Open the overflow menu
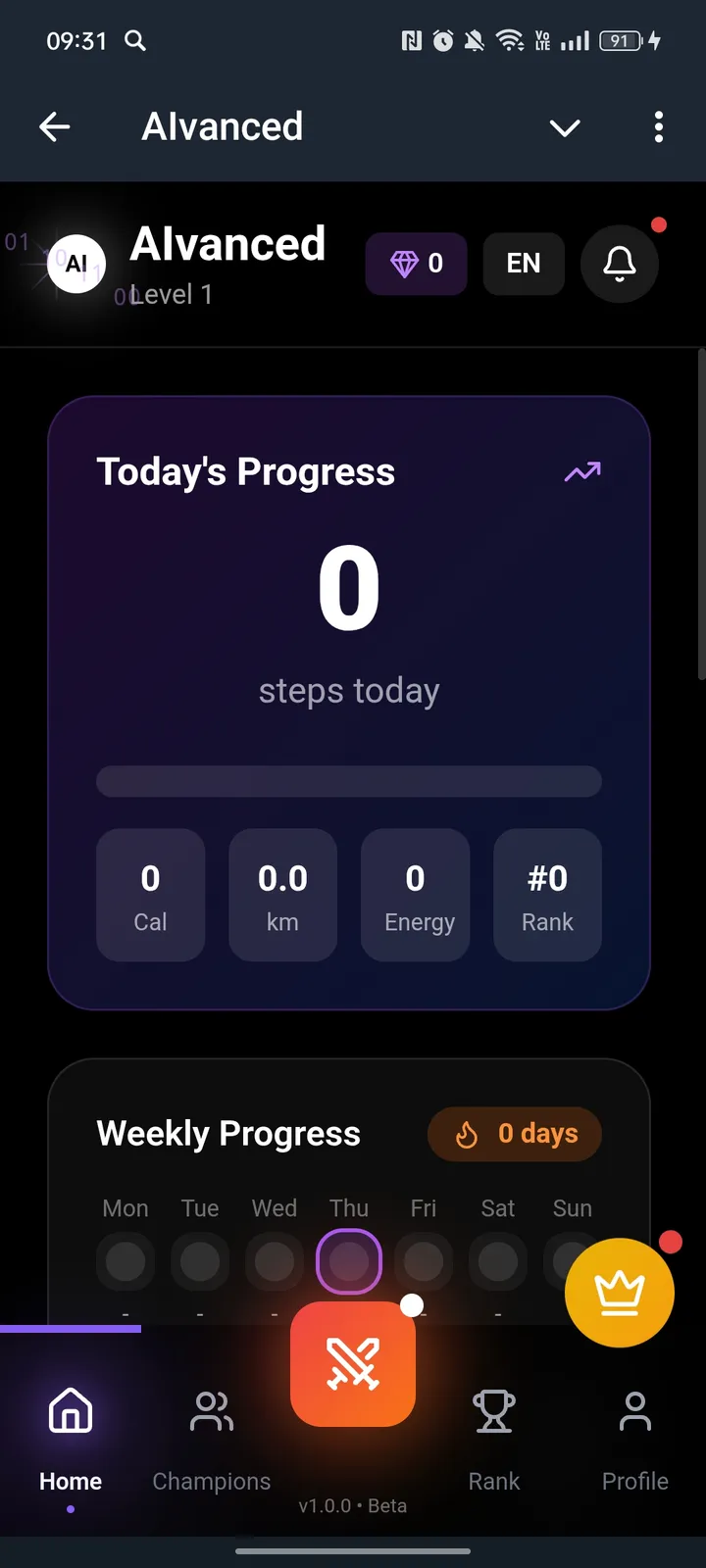The image size is (706, 1568). point(658,126)
